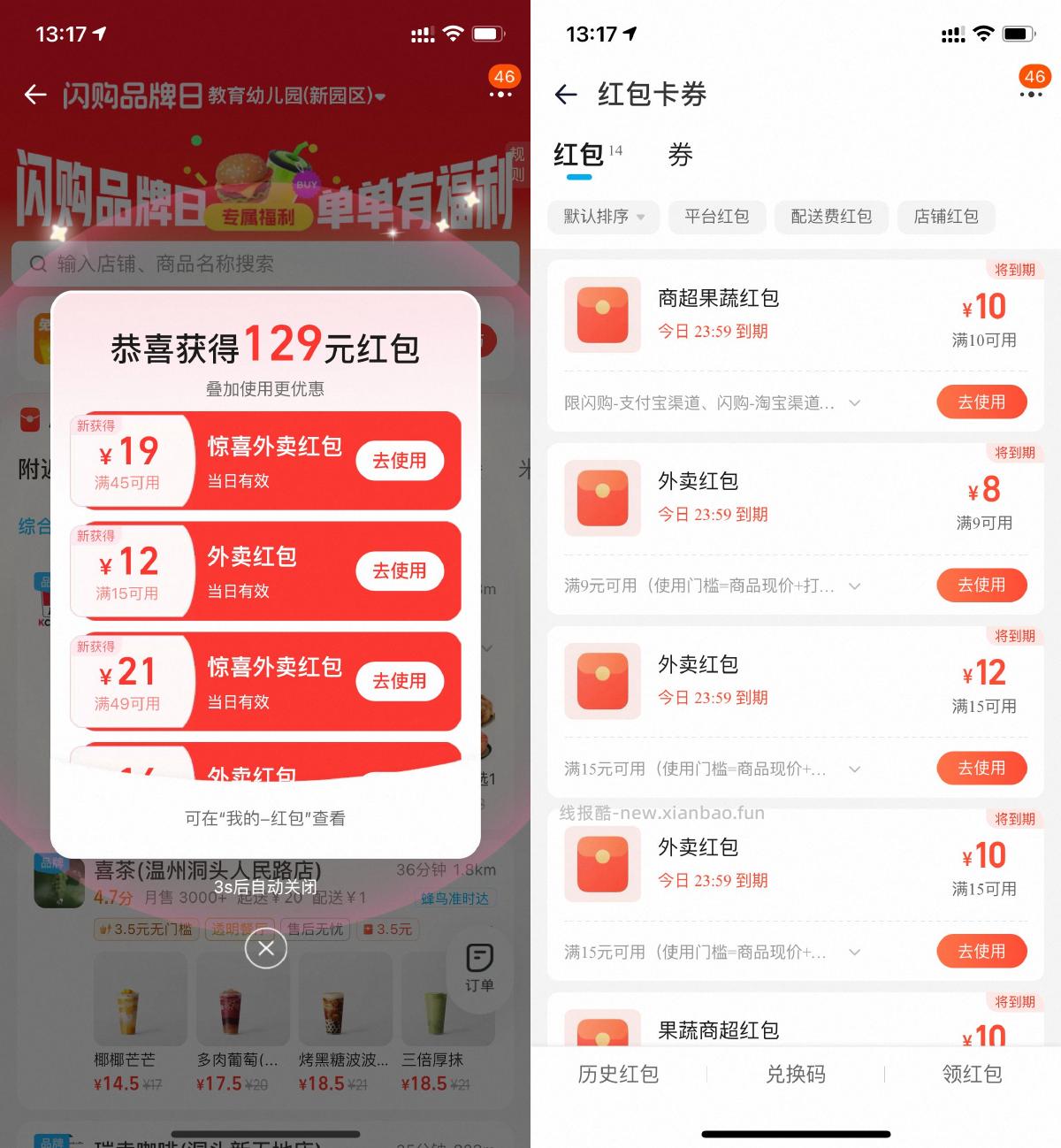The height and width of the screenshot is (1148, 1061).
Task: Open the 默认排序 sort dropdown
Action: click(x=604, y=217)
